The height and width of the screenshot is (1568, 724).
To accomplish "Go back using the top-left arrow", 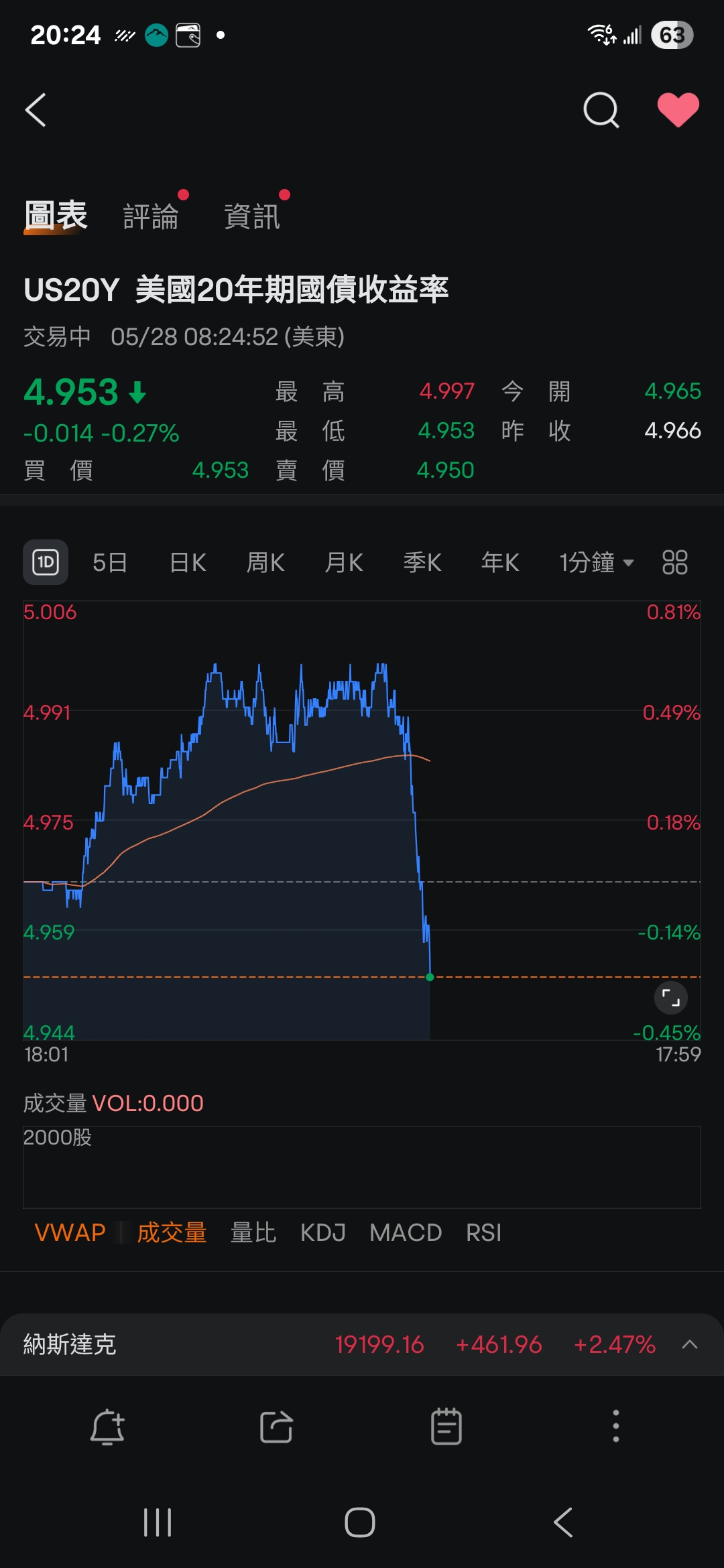I will coord(36,110).
